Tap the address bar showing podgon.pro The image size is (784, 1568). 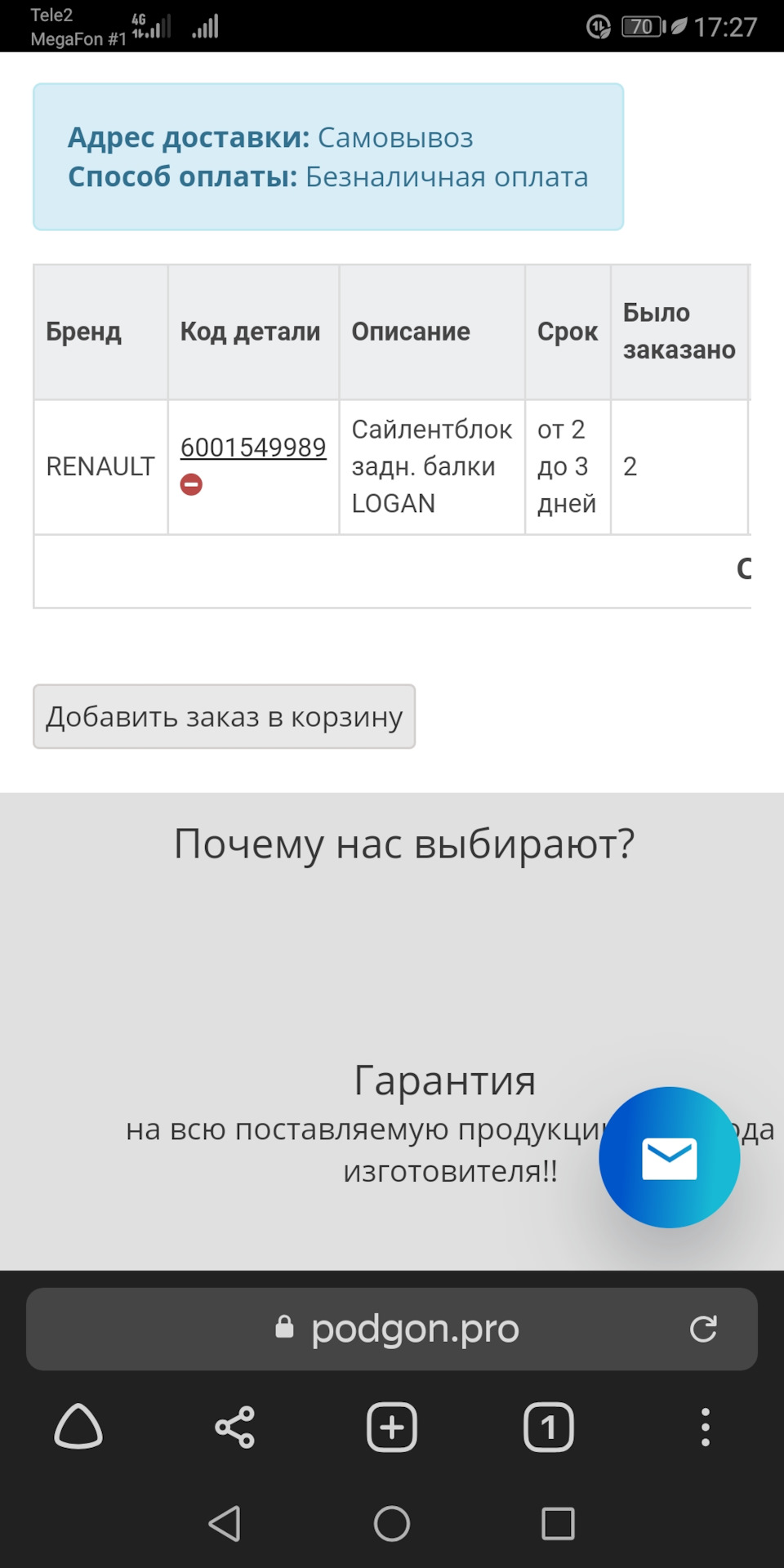pos(415,1329)
